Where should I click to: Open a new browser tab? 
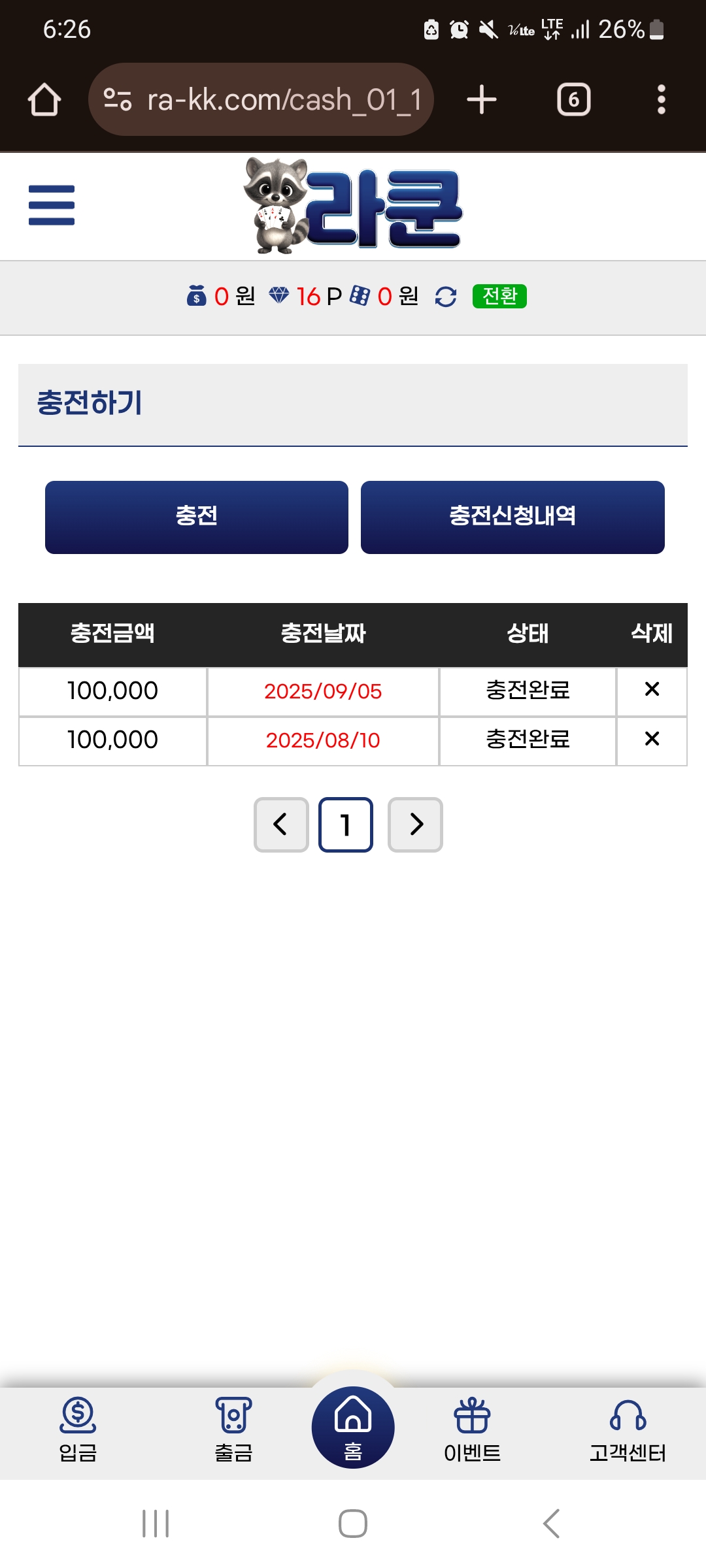click(x=482, y=100)
